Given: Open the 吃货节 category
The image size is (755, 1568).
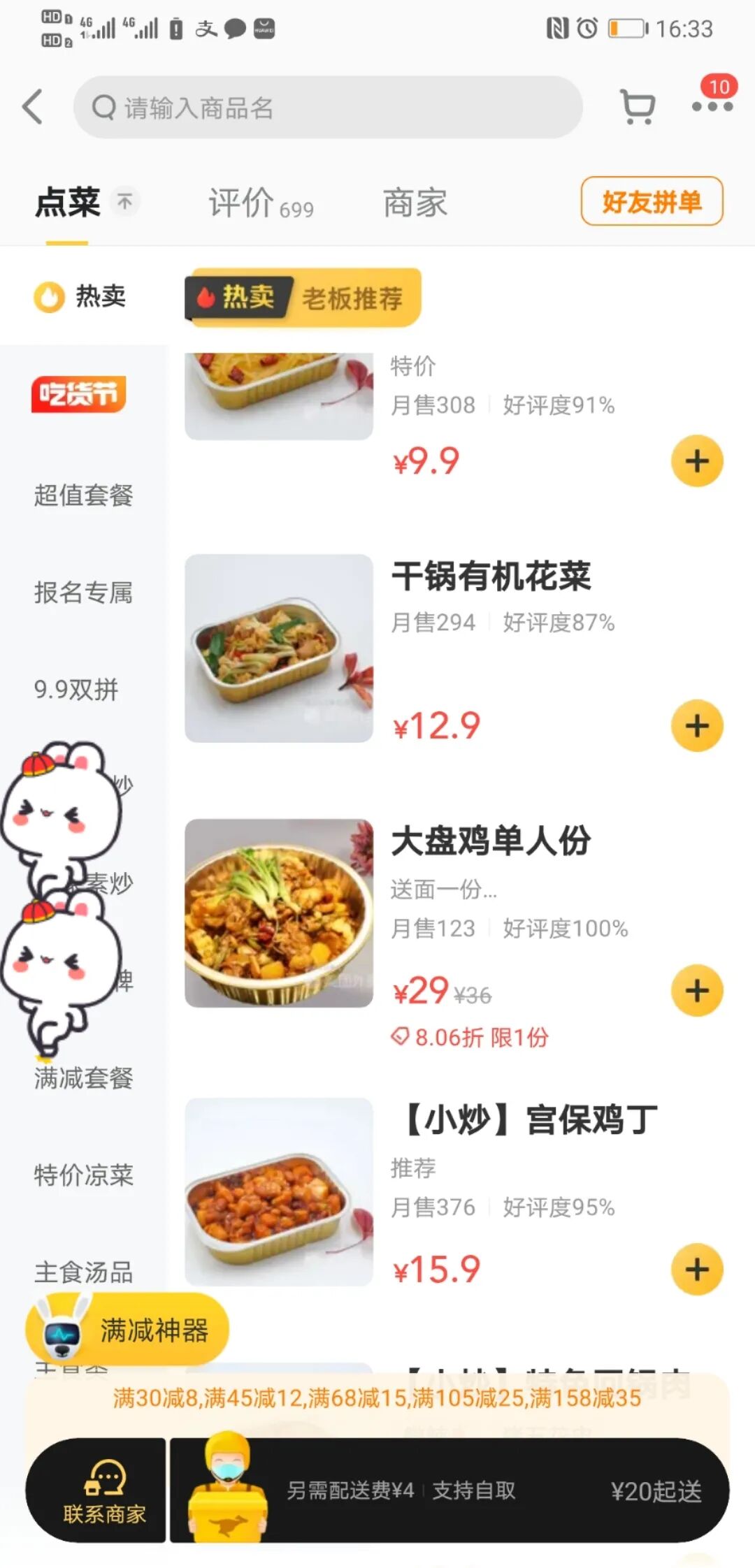Looking at the screenshot, I should pos(78,394).
